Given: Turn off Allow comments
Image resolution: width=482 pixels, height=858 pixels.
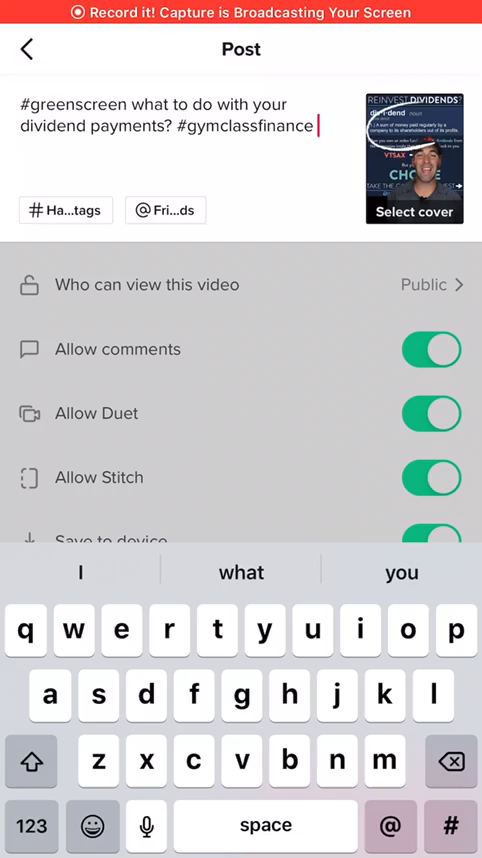Looking at the screenshot, I should coord(431,349).
